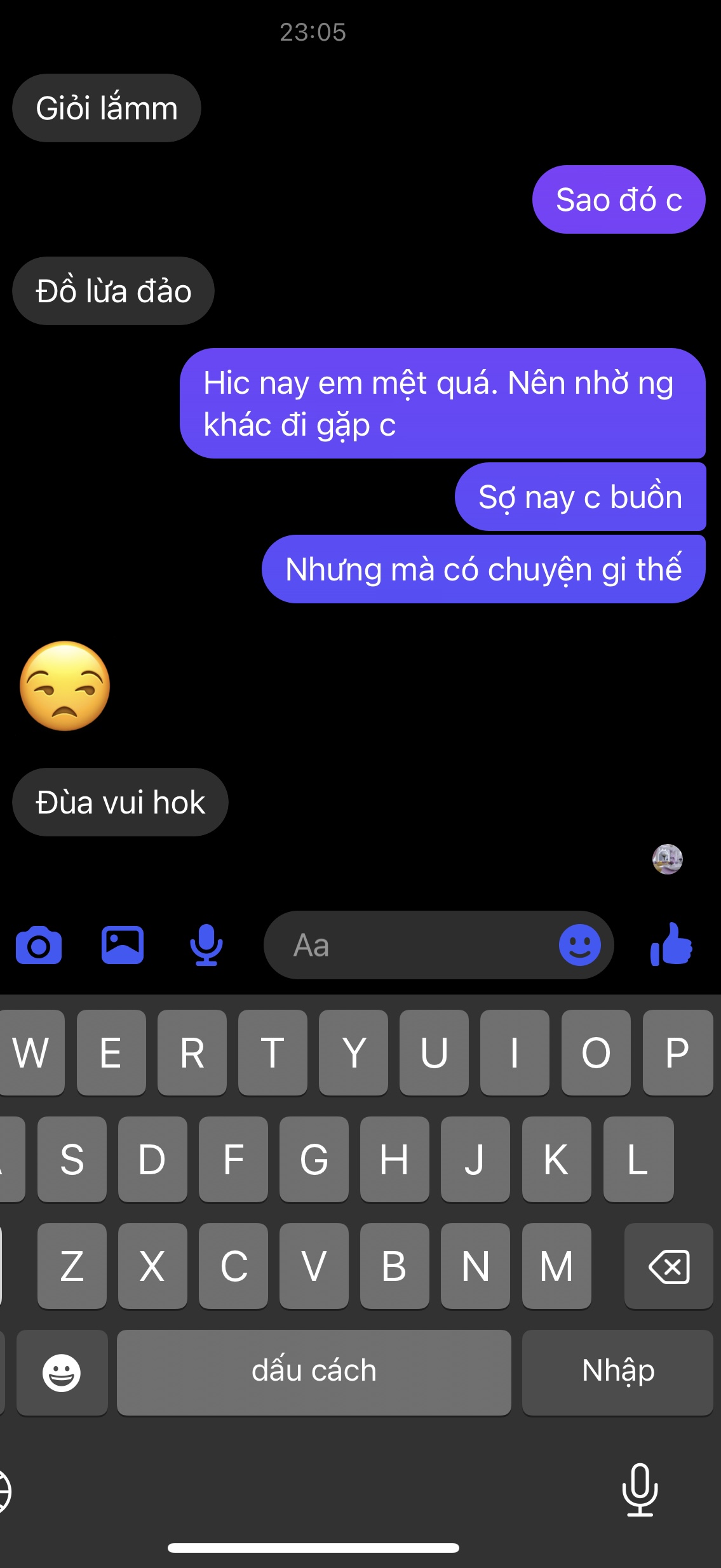Tap the dấu cách space bar
The image size is (721, 1568).
coord(314,1372)
